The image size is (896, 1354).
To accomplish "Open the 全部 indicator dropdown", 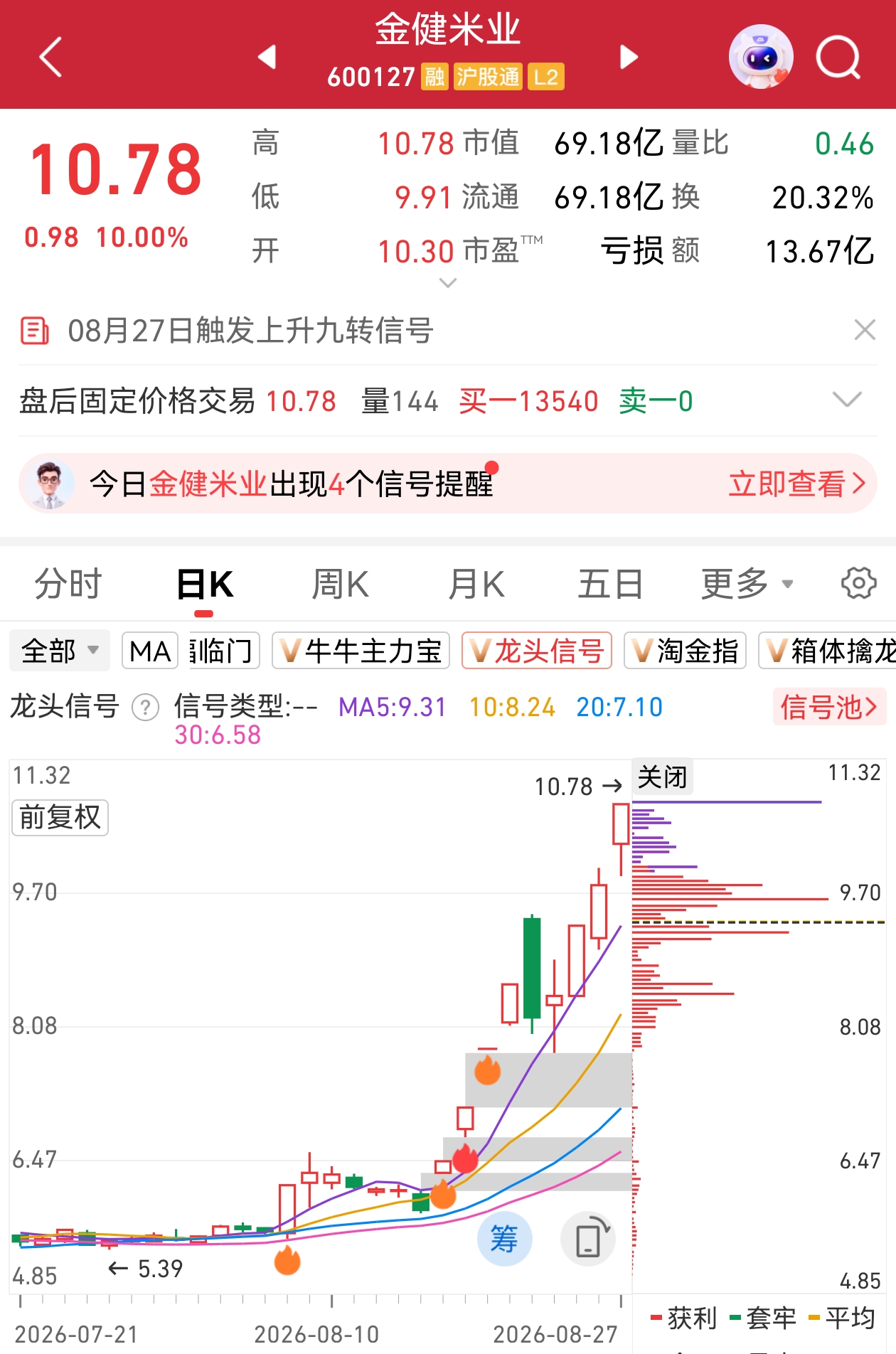I will click(60, 651).
